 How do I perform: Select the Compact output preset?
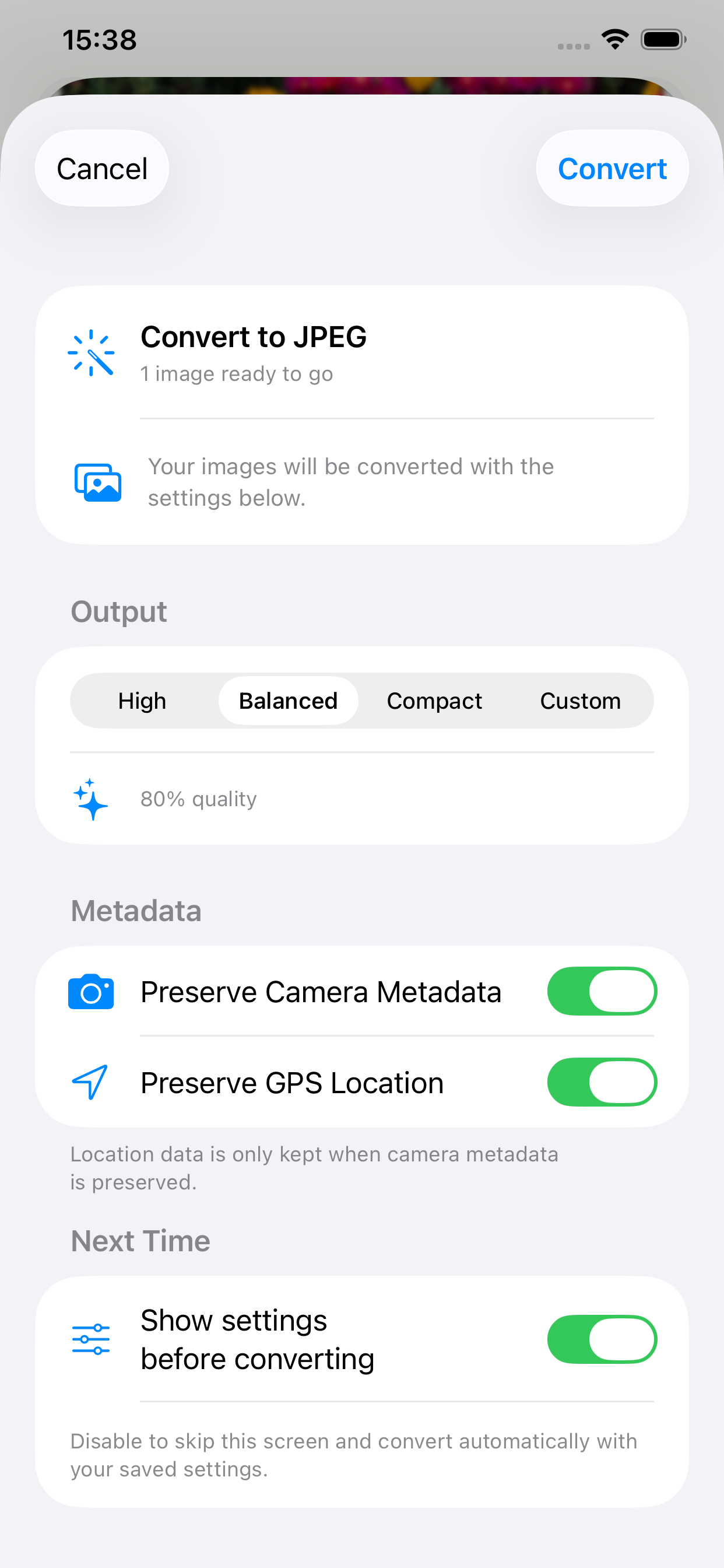click(434, 701)
